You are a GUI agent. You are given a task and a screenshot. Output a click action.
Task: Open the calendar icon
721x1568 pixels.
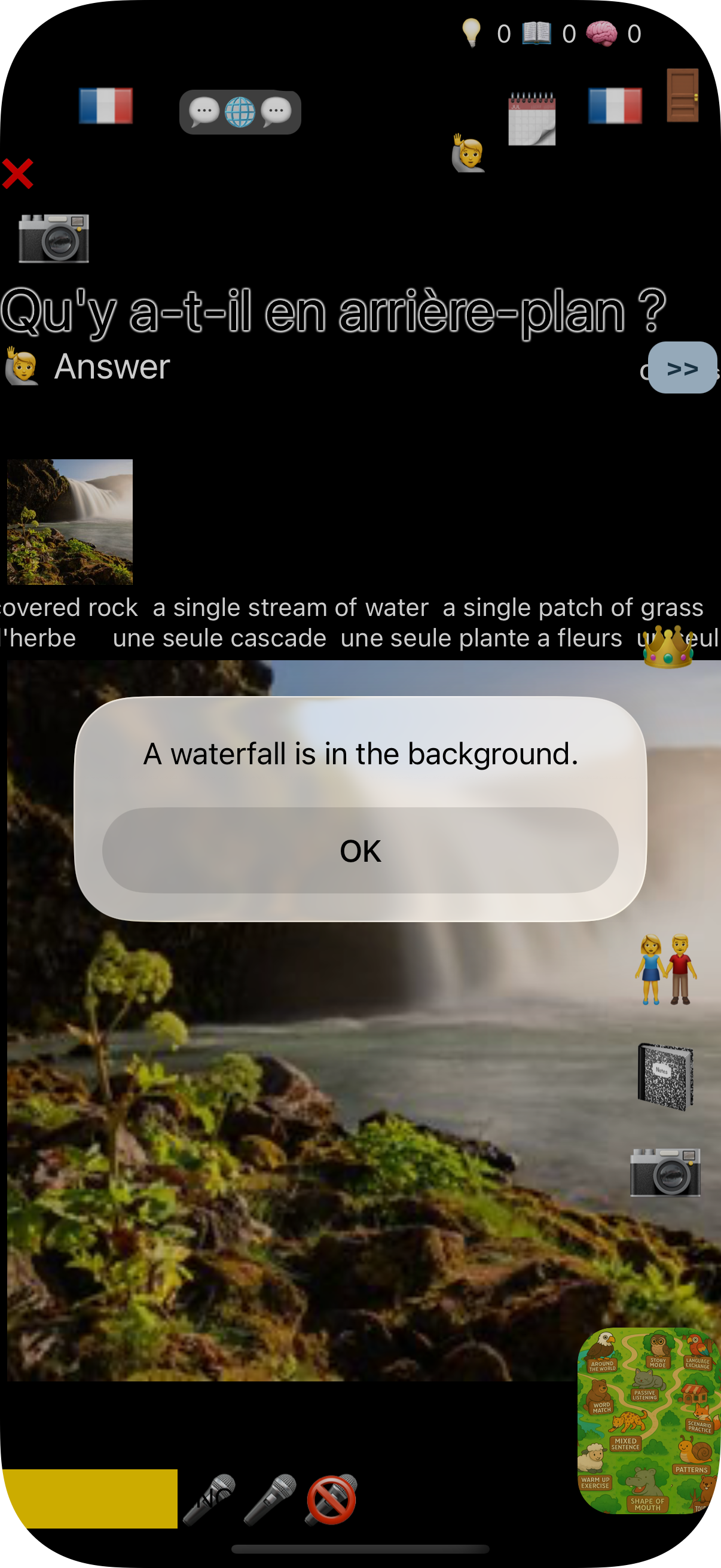[531, 118]
